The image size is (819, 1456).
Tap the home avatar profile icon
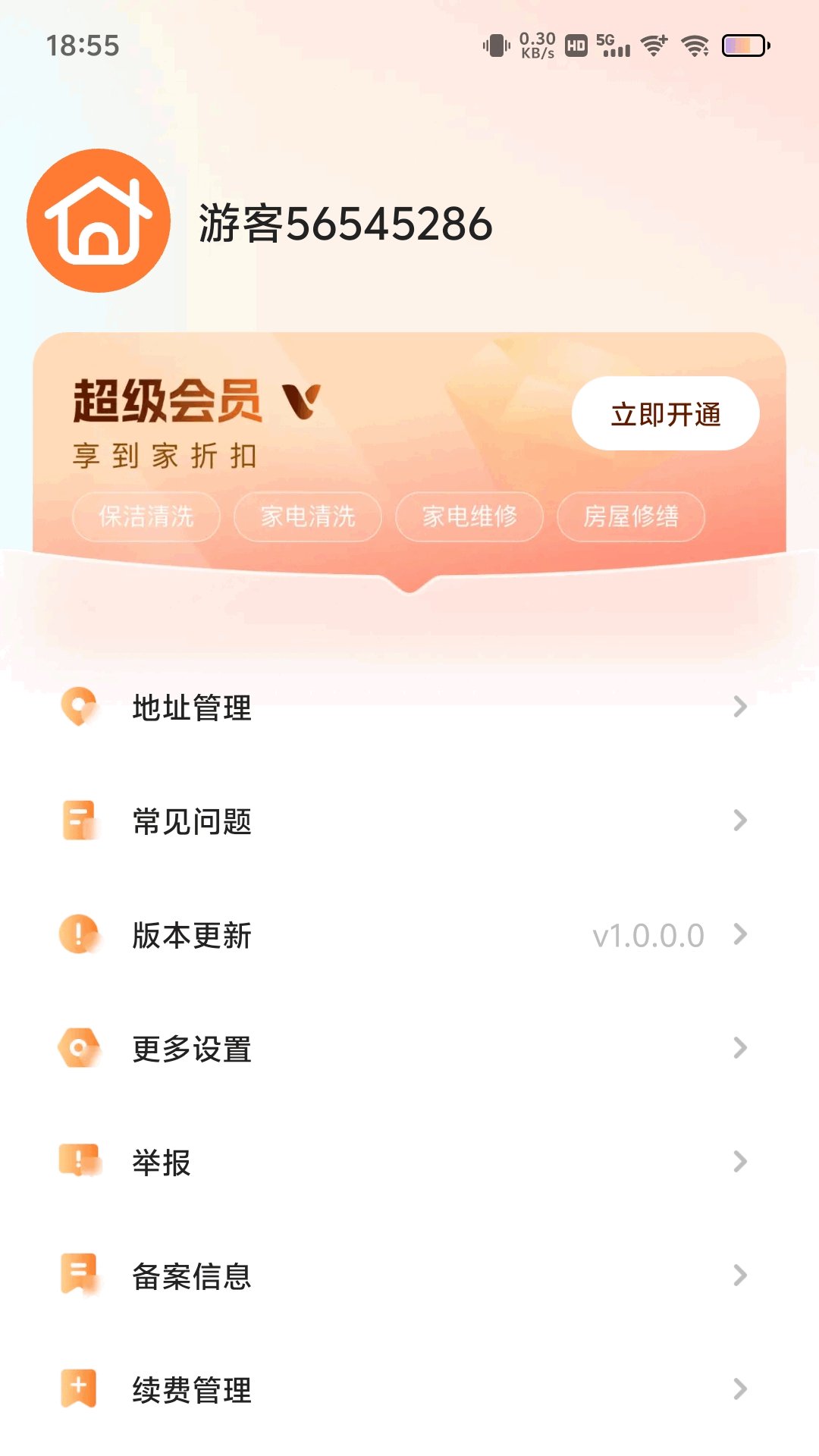pos(99,221)
